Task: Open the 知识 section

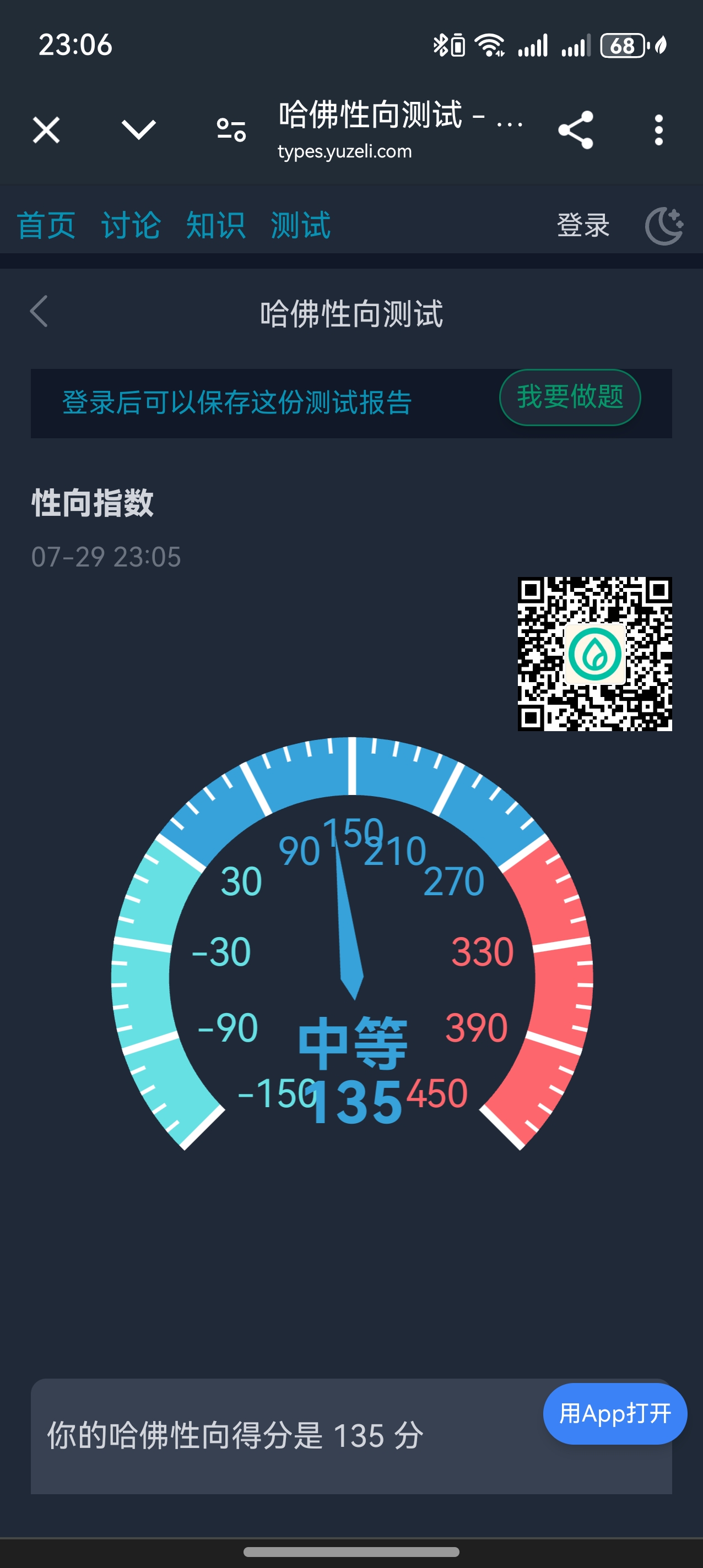Action: tap(215, 226)
